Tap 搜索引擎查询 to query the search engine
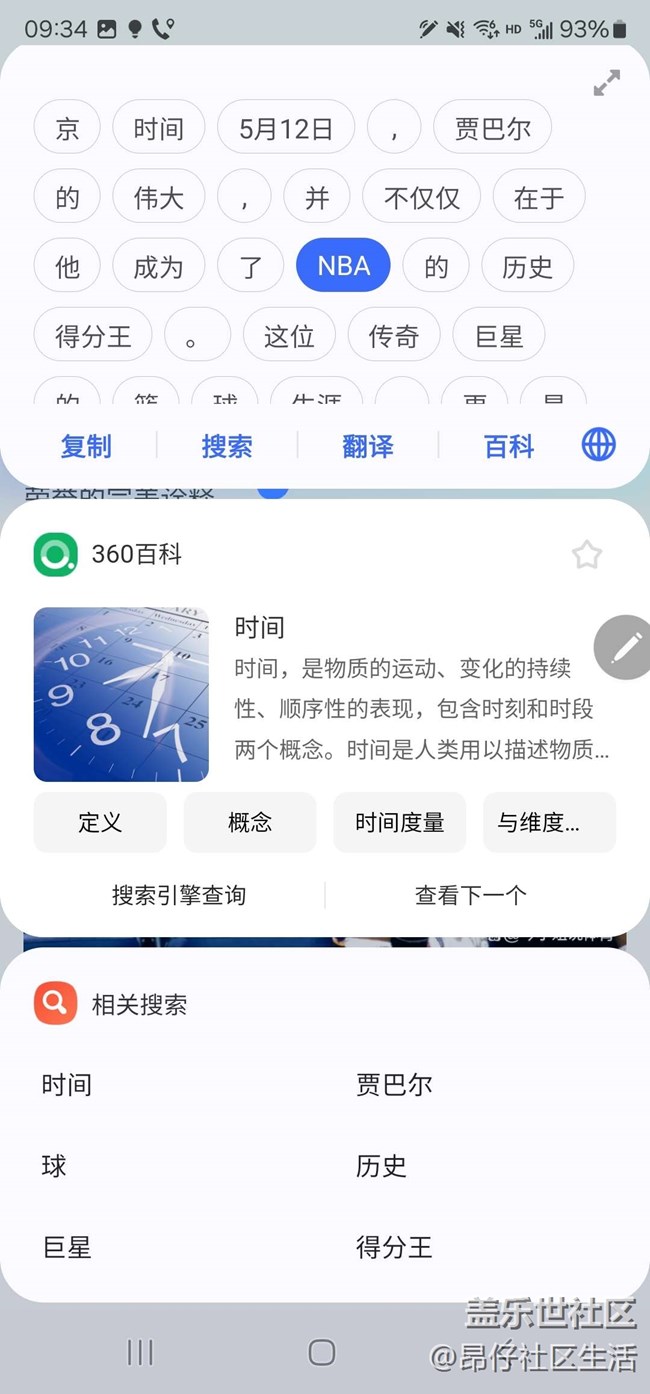The height and width of the screenshot is (1394, 650). pyautogui.click(x=179, y=895)
